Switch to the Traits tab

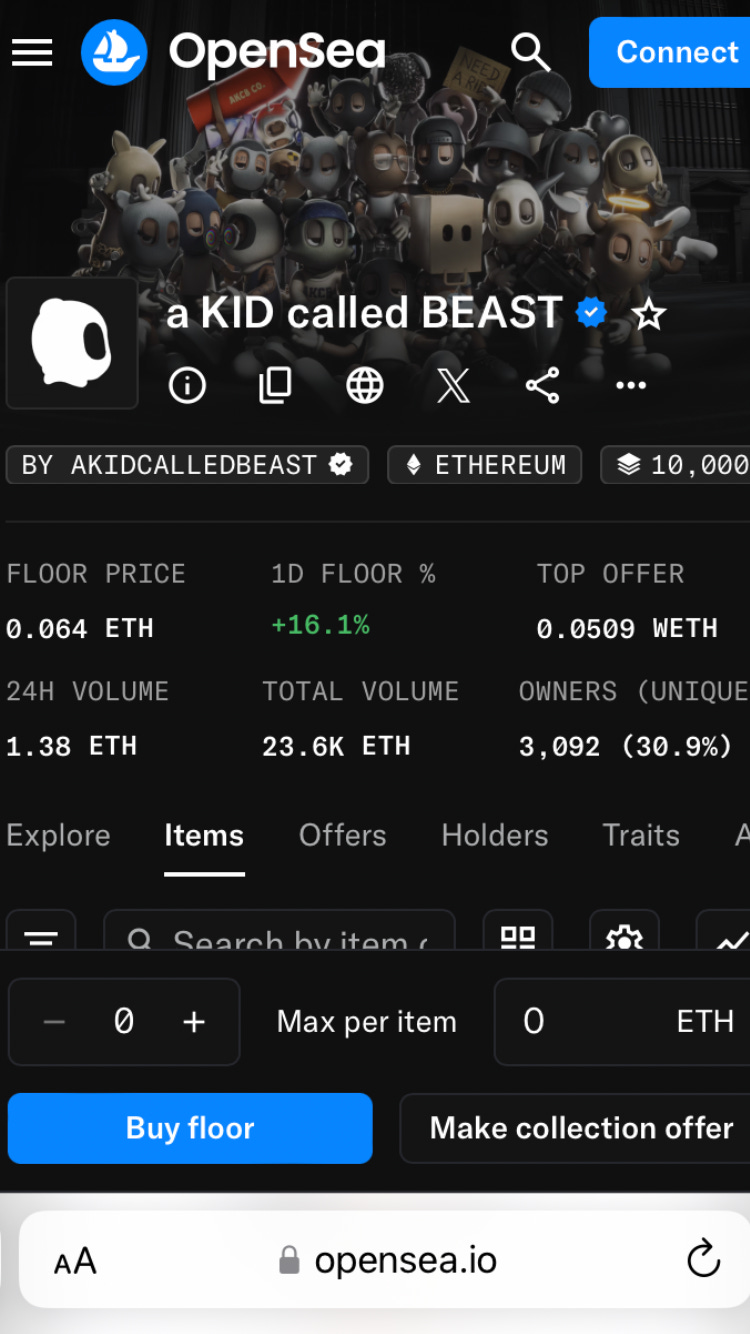point(640,836)
